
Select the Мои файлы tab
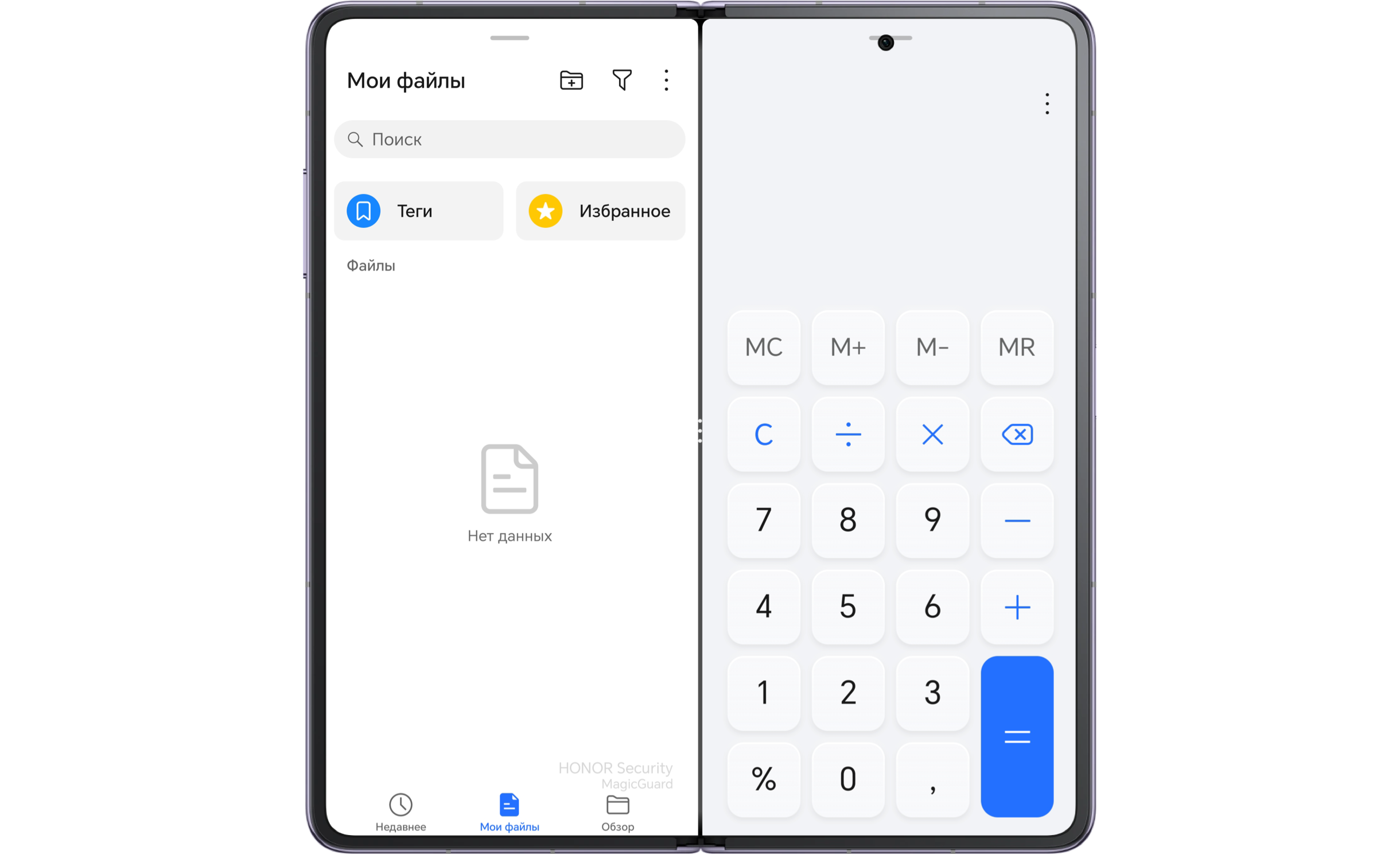click(509, 812)
